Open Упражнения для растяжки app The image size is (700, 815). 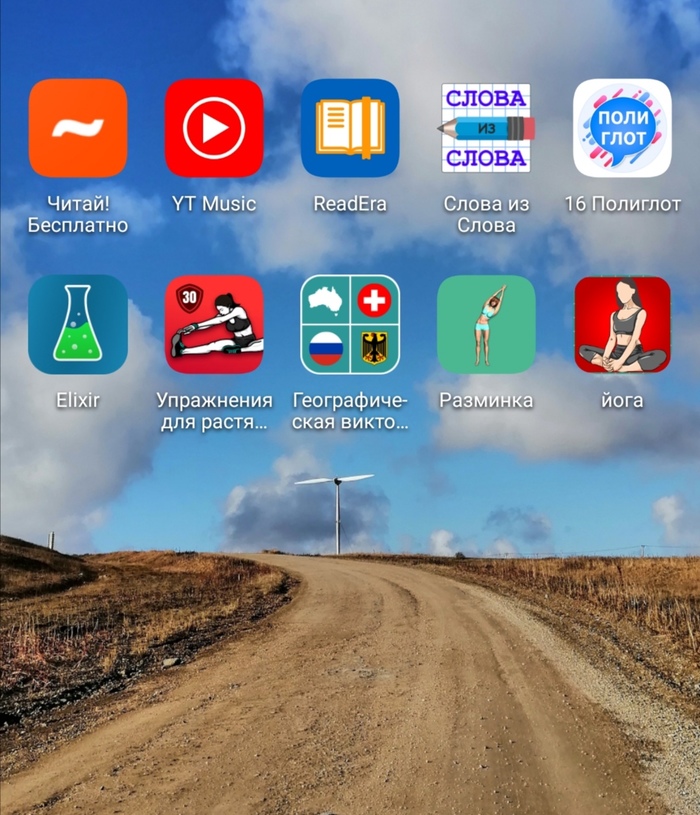[214, 325]
